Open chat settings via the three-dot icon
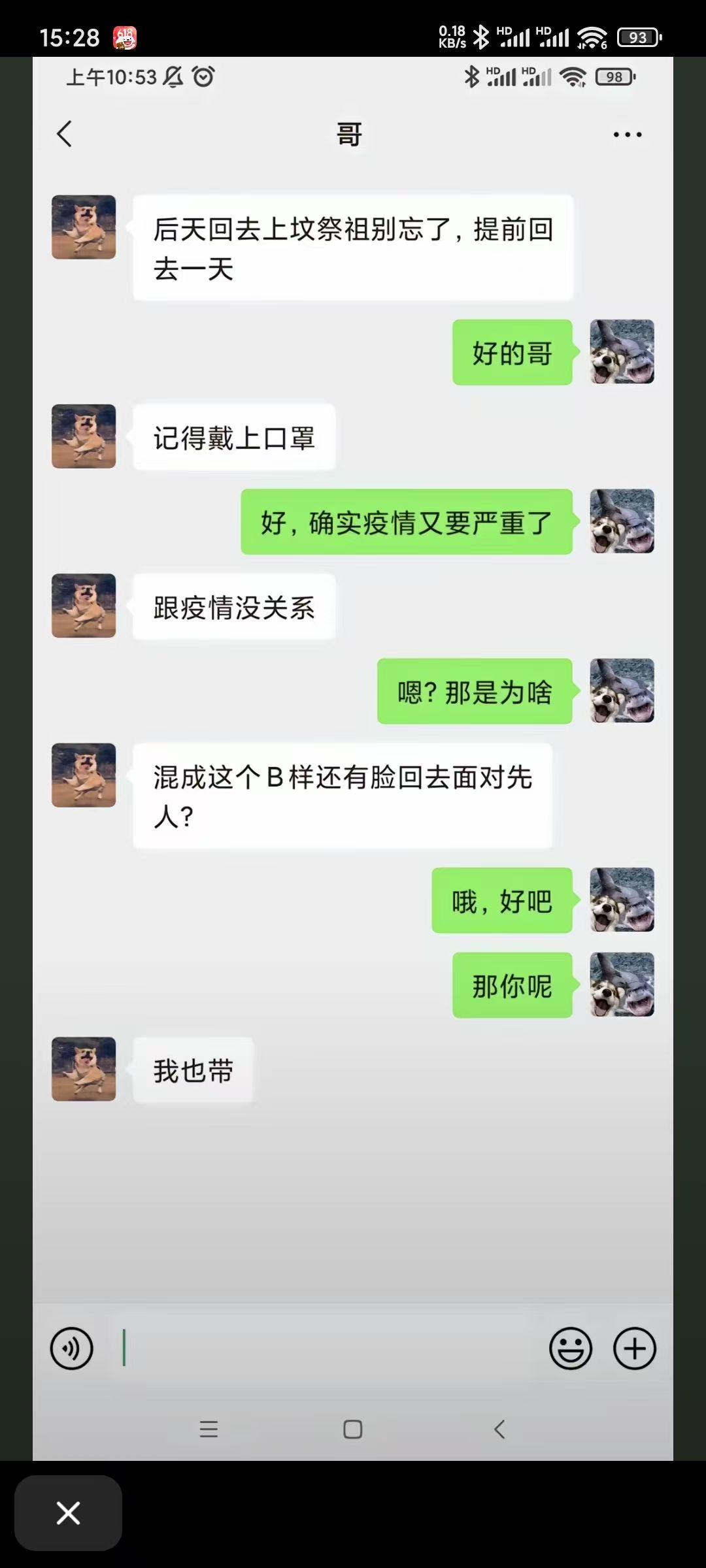 (627, 133)
